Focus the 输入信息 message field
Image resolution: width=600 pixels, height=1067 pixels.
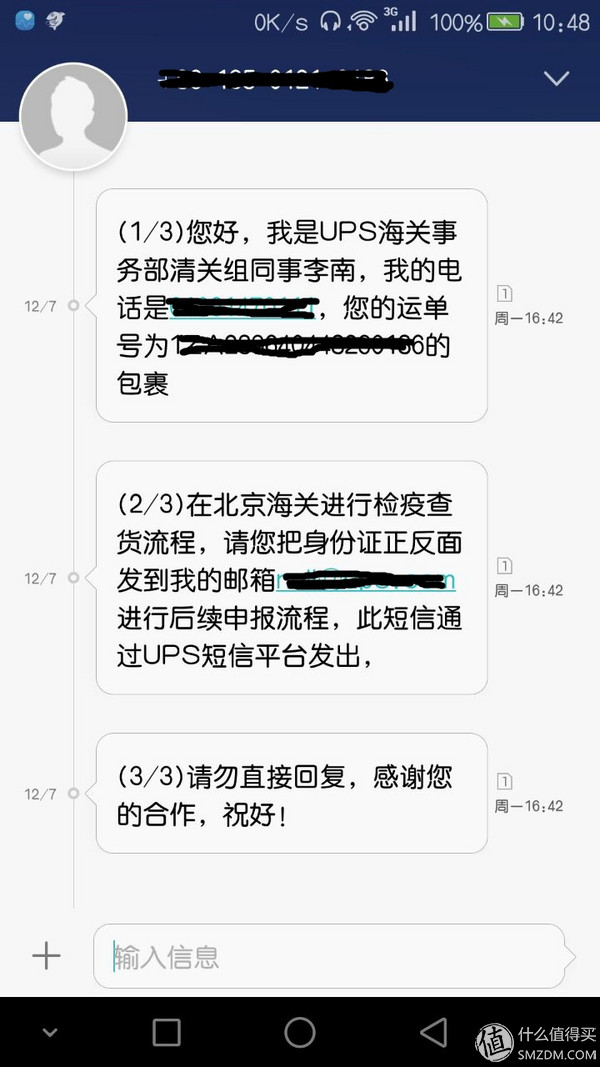[x=329, y=956]
